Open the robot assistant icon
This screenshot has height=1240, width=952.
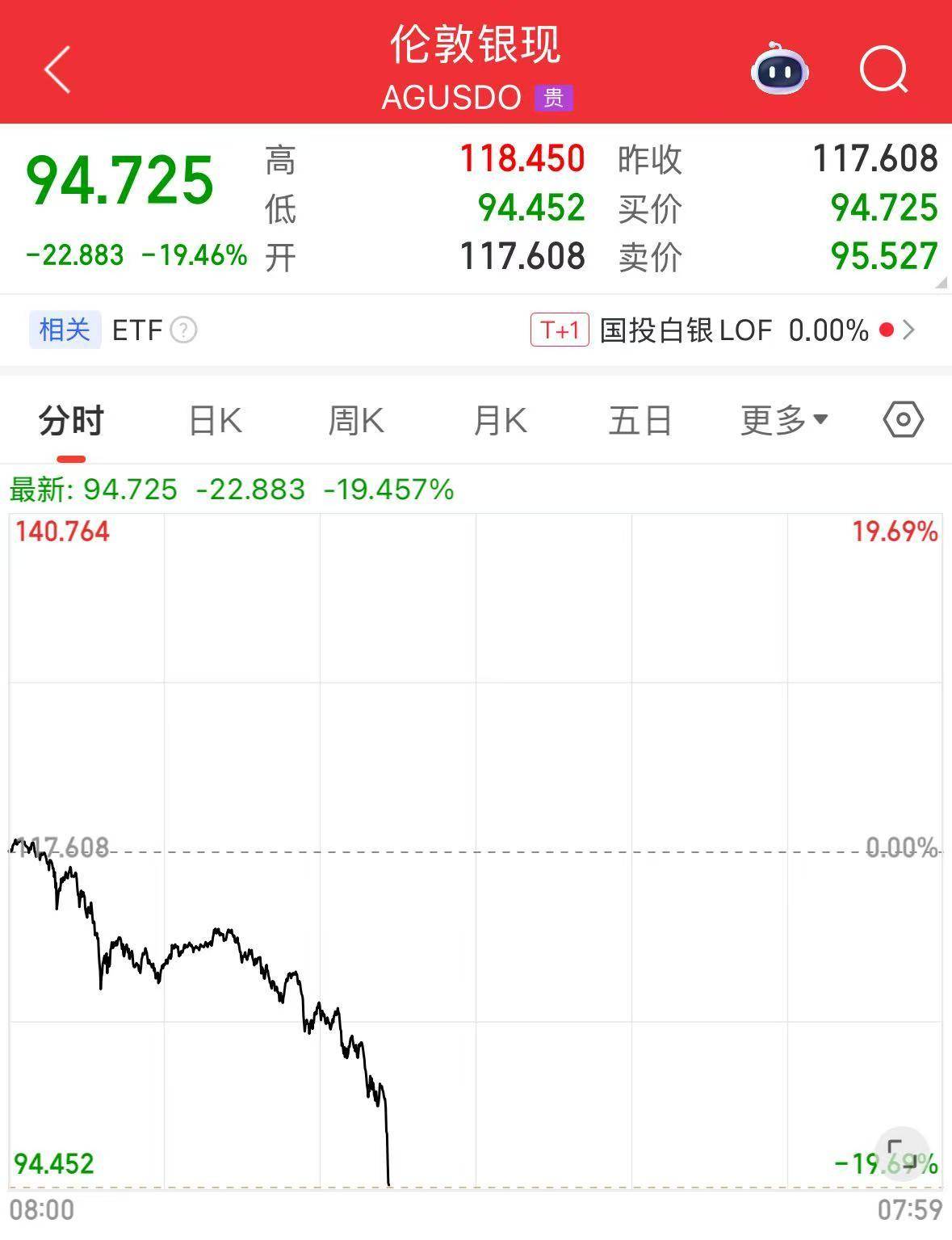click(779, 69)
